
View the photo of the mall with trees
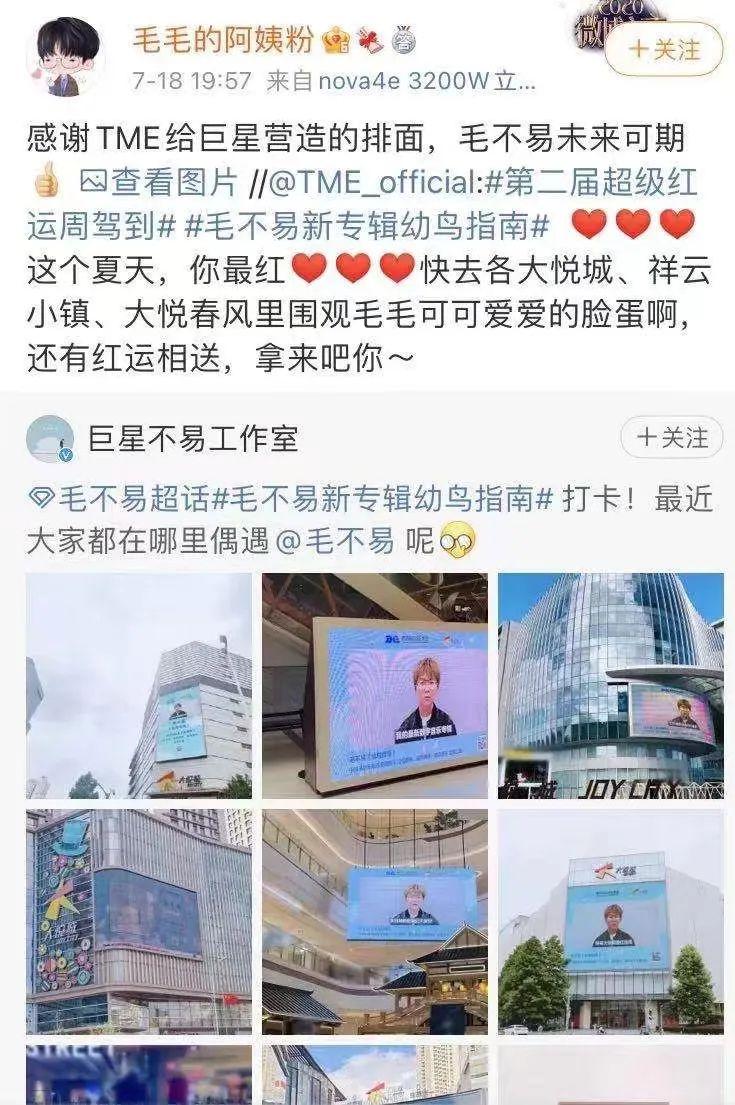[x=610, y=921]
